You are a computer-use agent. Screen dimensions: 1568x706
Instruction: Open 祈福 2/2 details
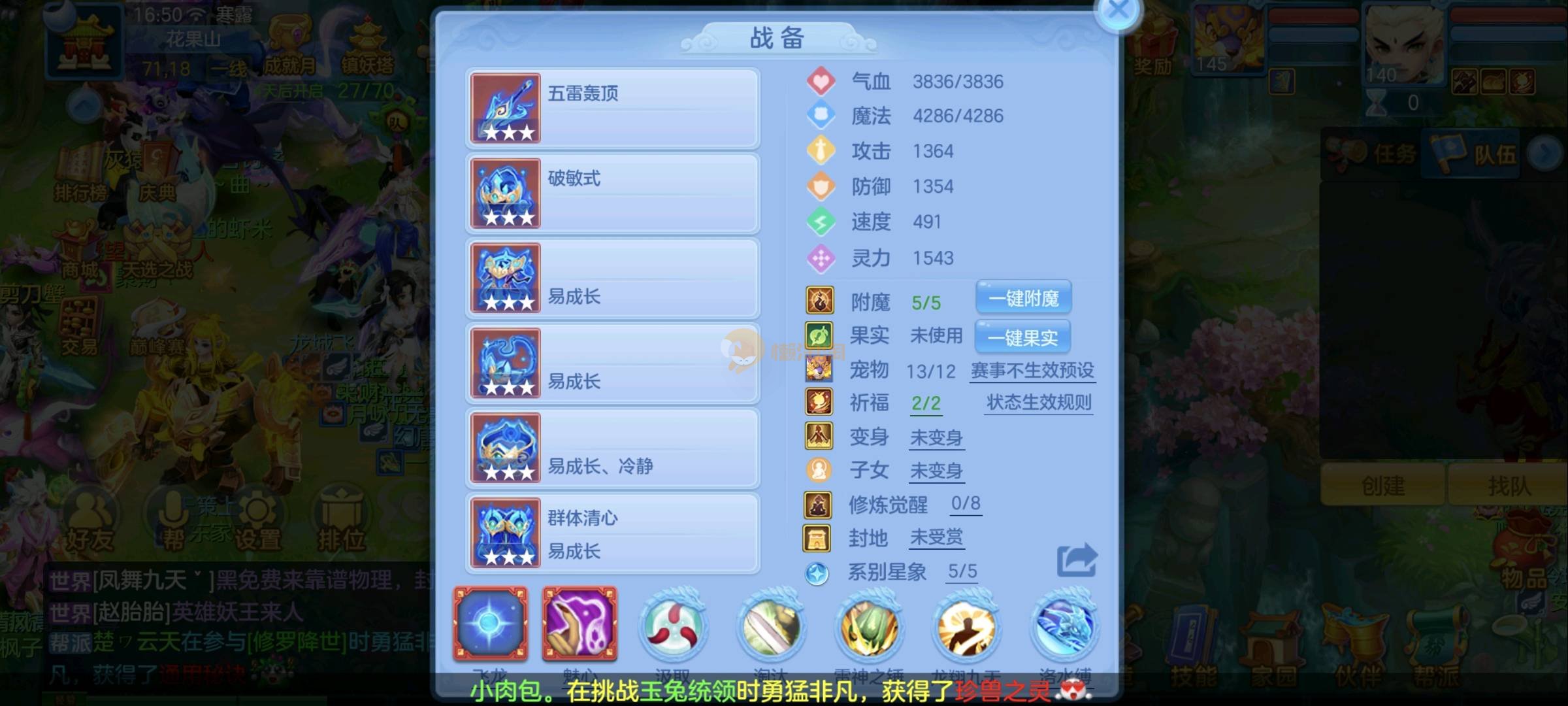point(926,403)
